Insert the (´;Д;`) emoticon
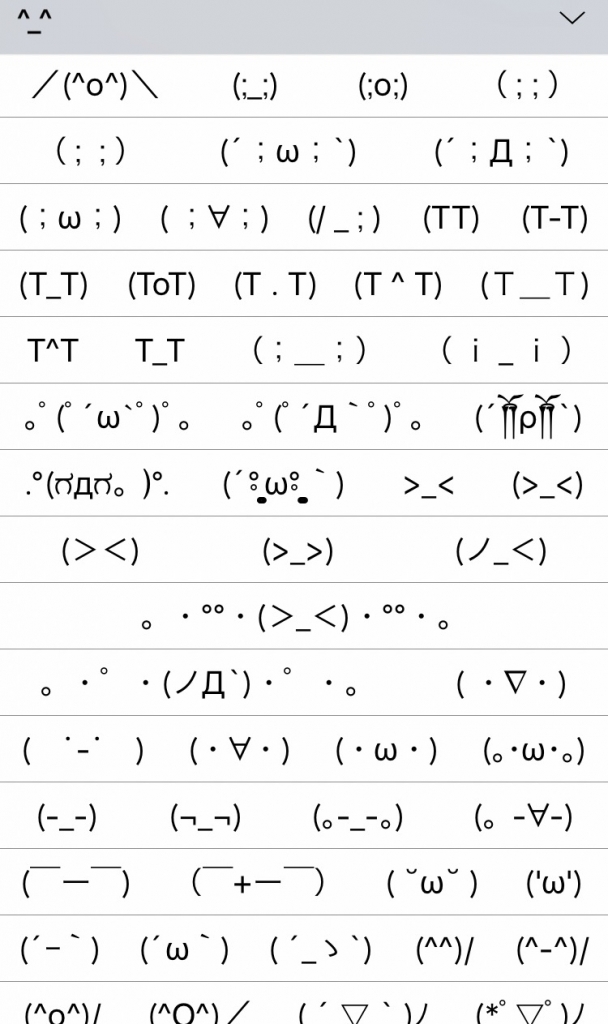608x1024 pixels. (x=502, y=152)
